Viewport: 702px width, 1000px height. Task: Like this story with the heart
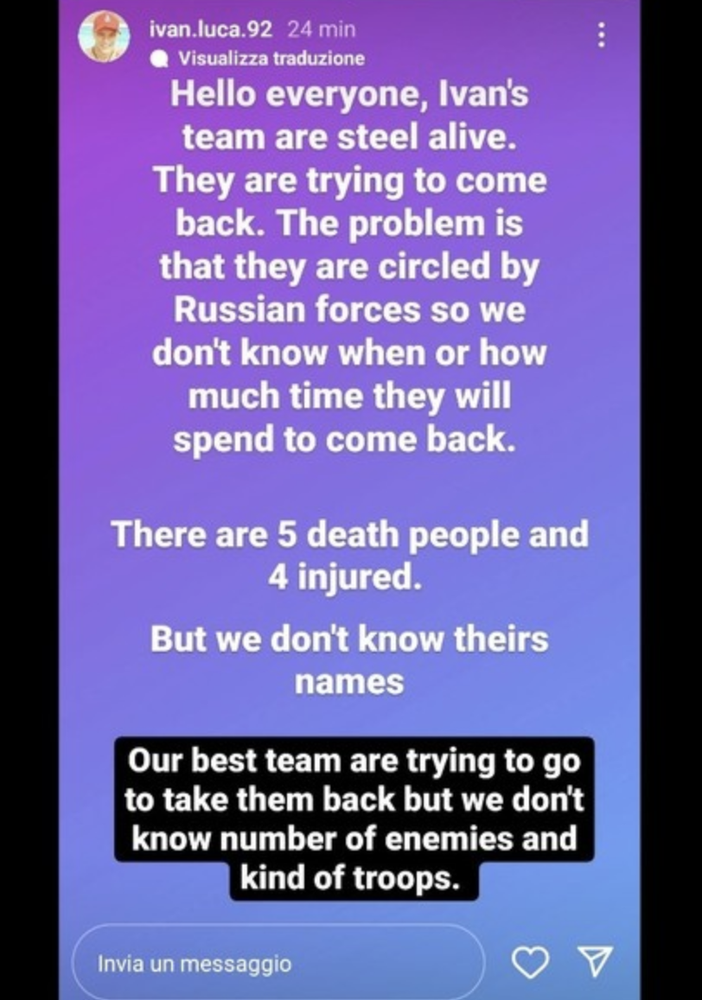530,962
